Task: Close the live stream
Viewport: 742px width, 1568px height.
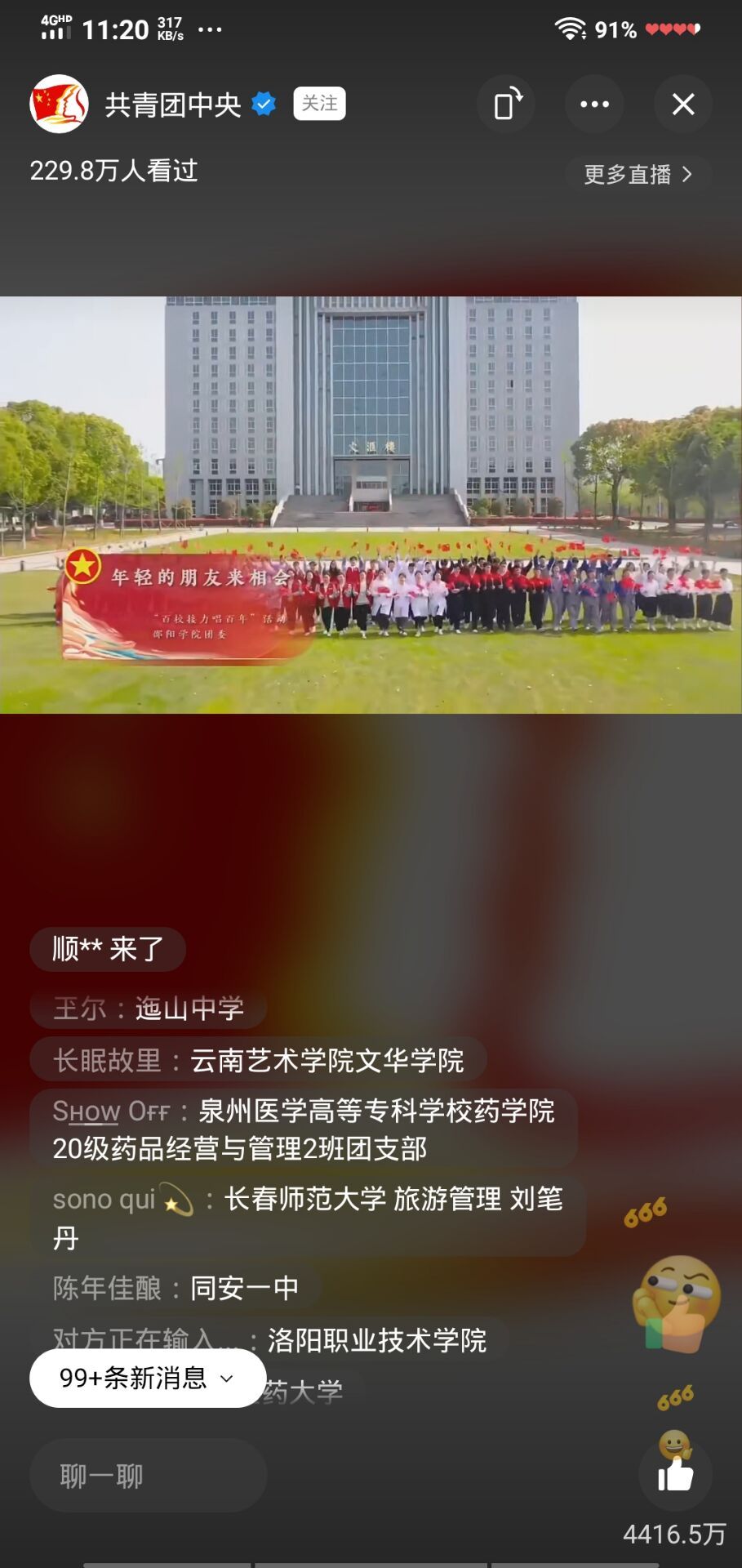Action: pyautogui.click(x=683, y=105)
